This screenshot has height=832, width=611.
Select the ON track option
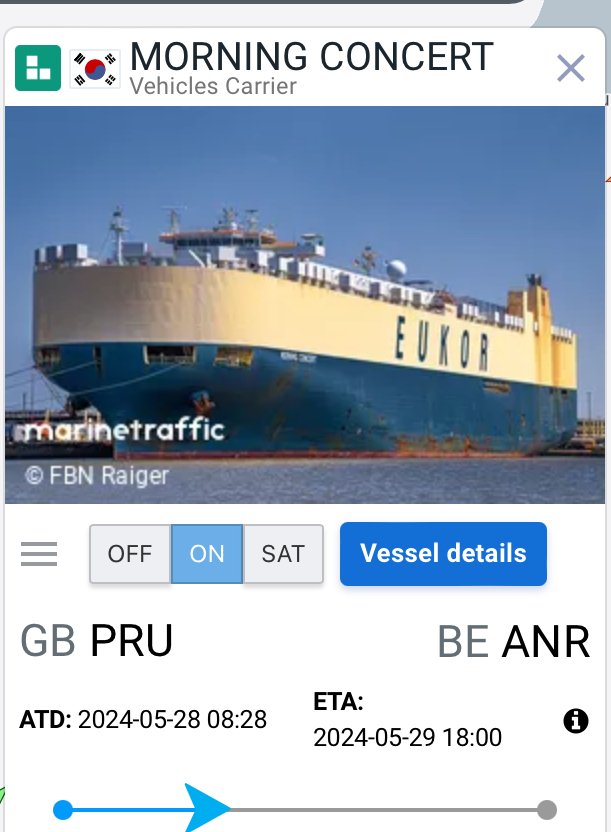pos(207,554)
